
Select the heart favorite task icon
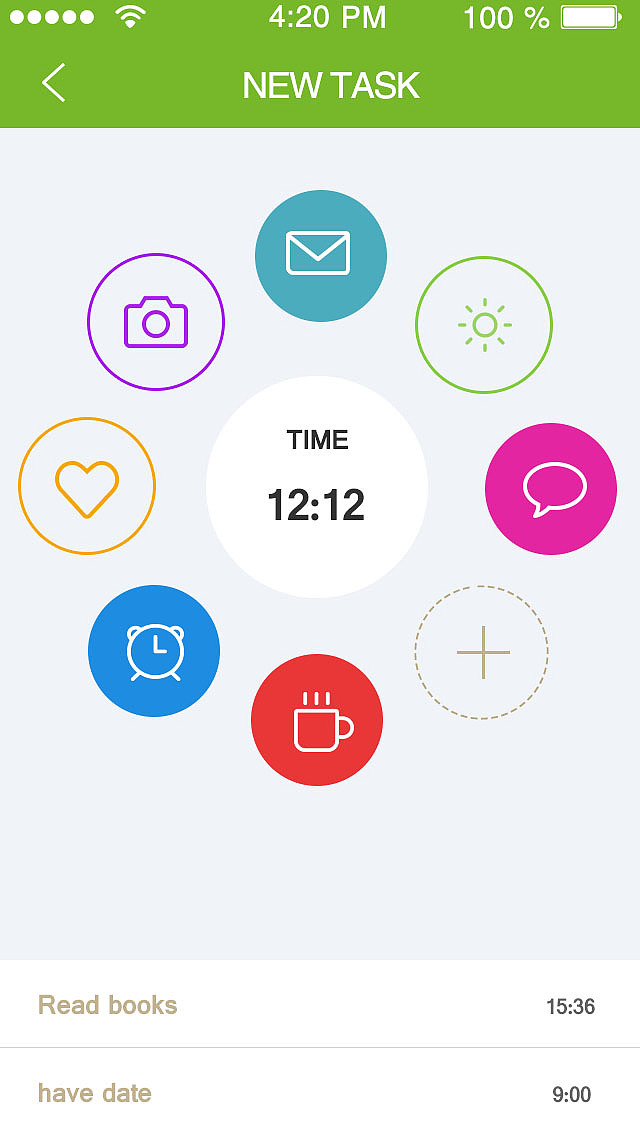[87, 486]
